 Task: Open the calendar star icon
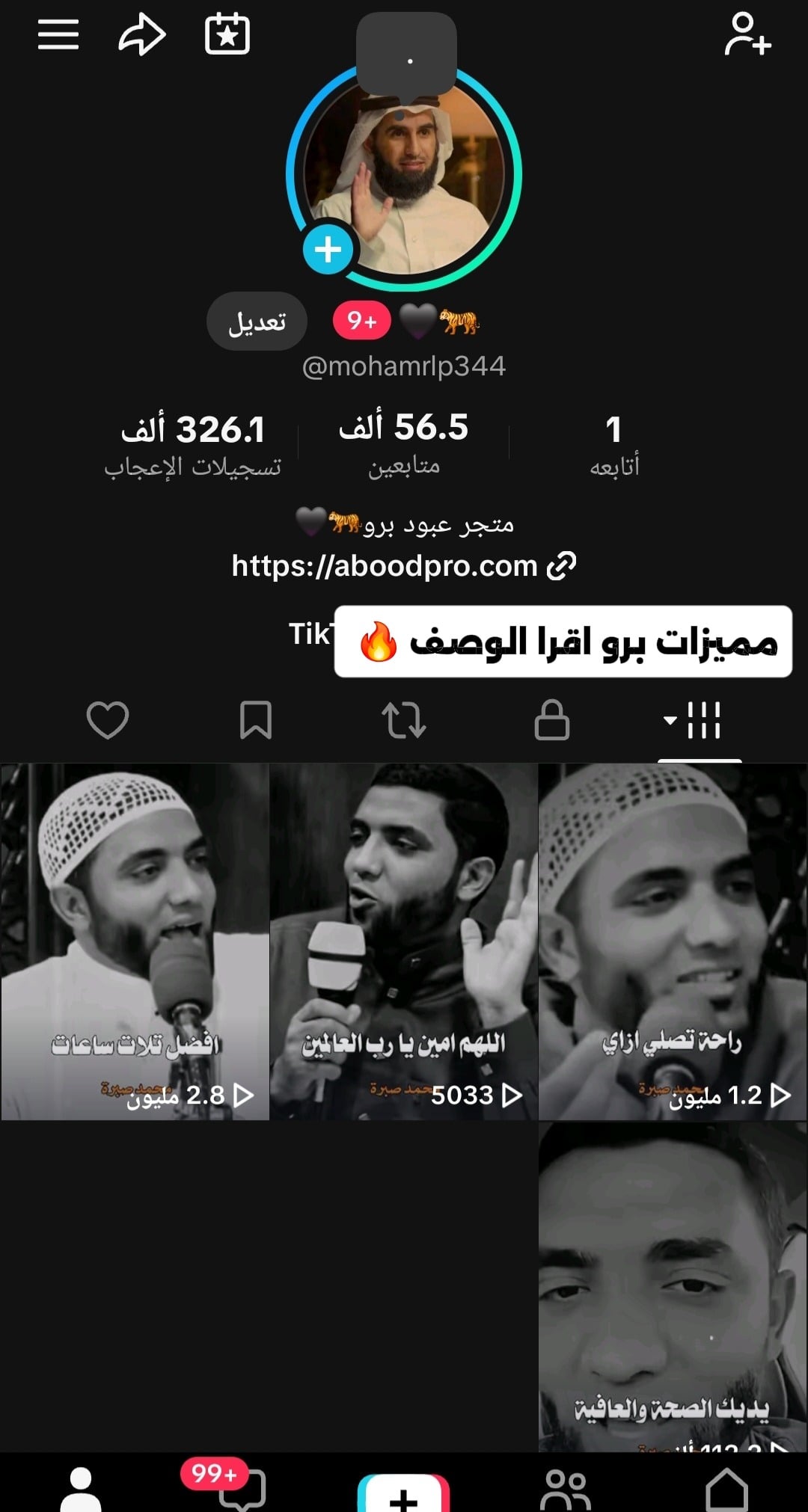point(227,34)
